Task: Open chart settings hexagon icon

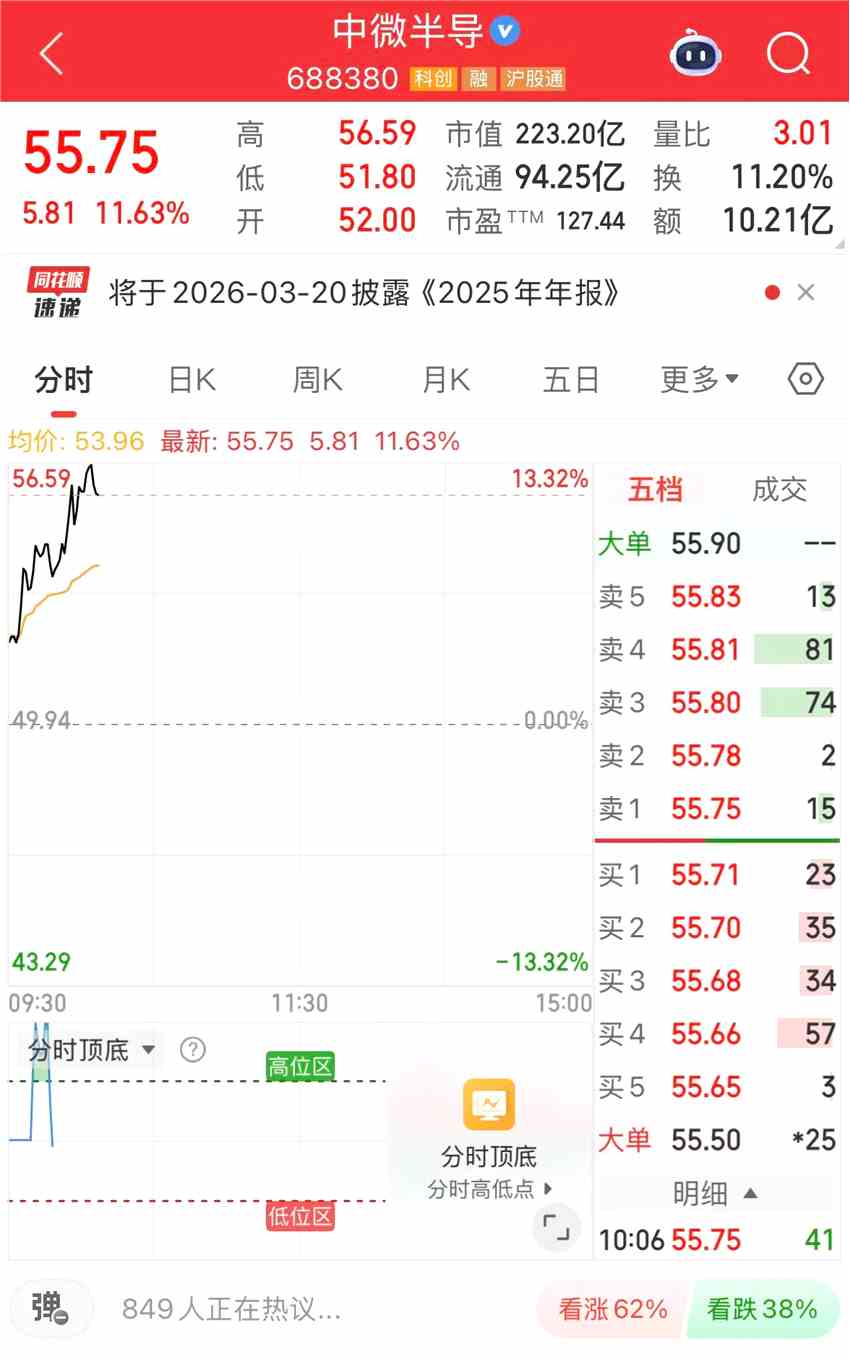Action: [x=806, y=380]
